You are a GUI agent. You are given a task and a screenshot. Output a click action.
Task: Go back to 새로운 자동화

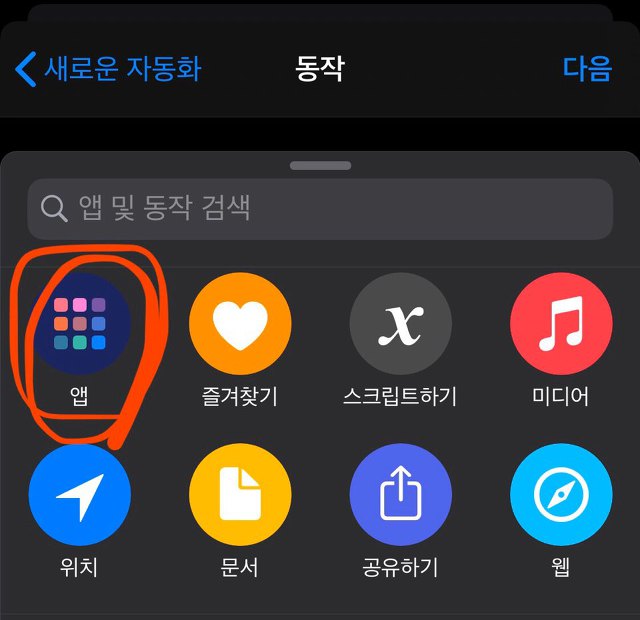coord(108,69)
